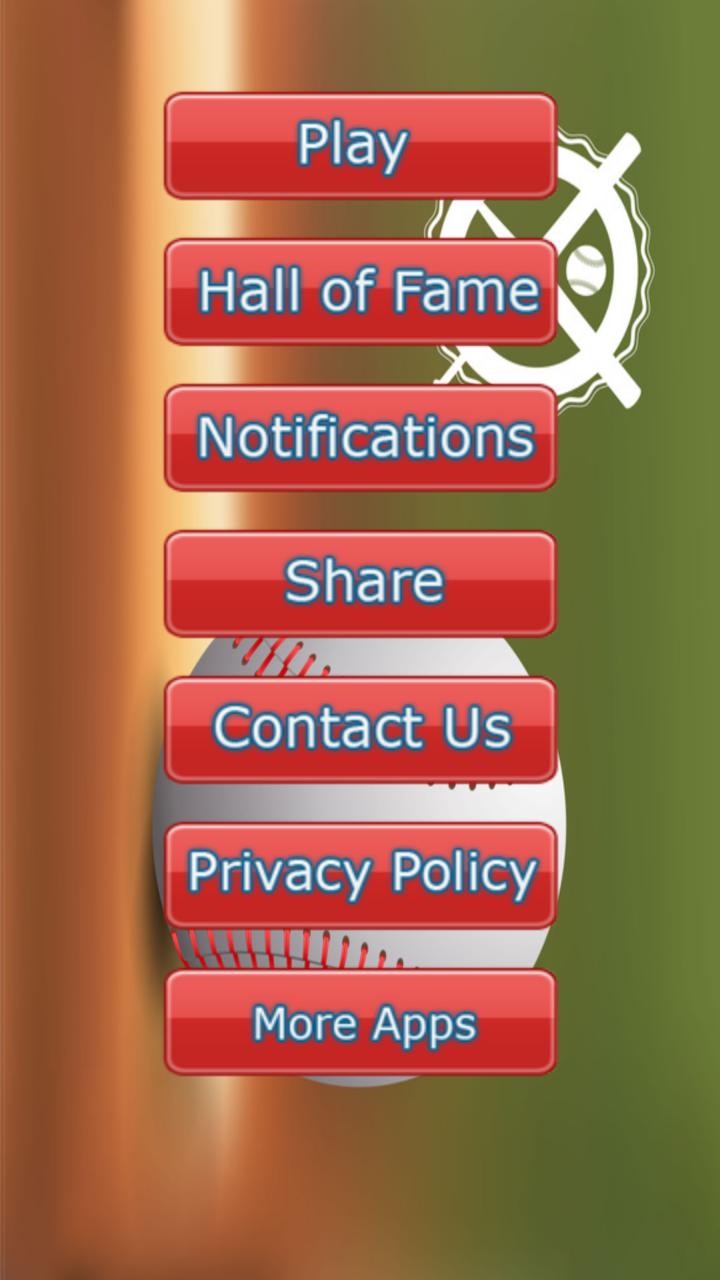Browse More Apps
This screenshot has height=1280, width=720.
coord(360,1022)
